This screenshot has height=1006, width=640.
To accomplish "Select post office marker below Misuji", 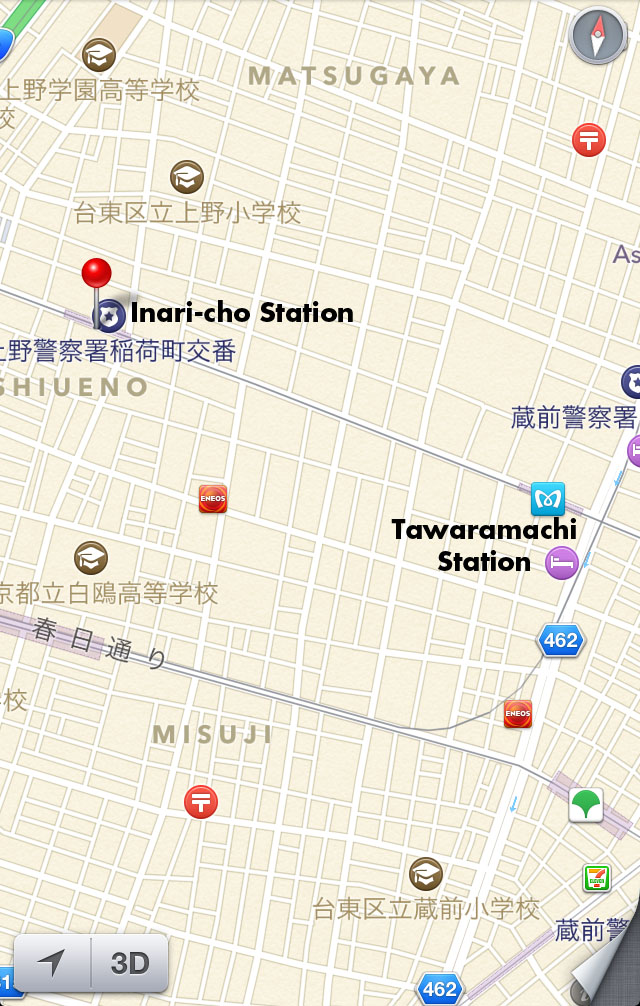I will pyautogui.click(x=201, y=801).
